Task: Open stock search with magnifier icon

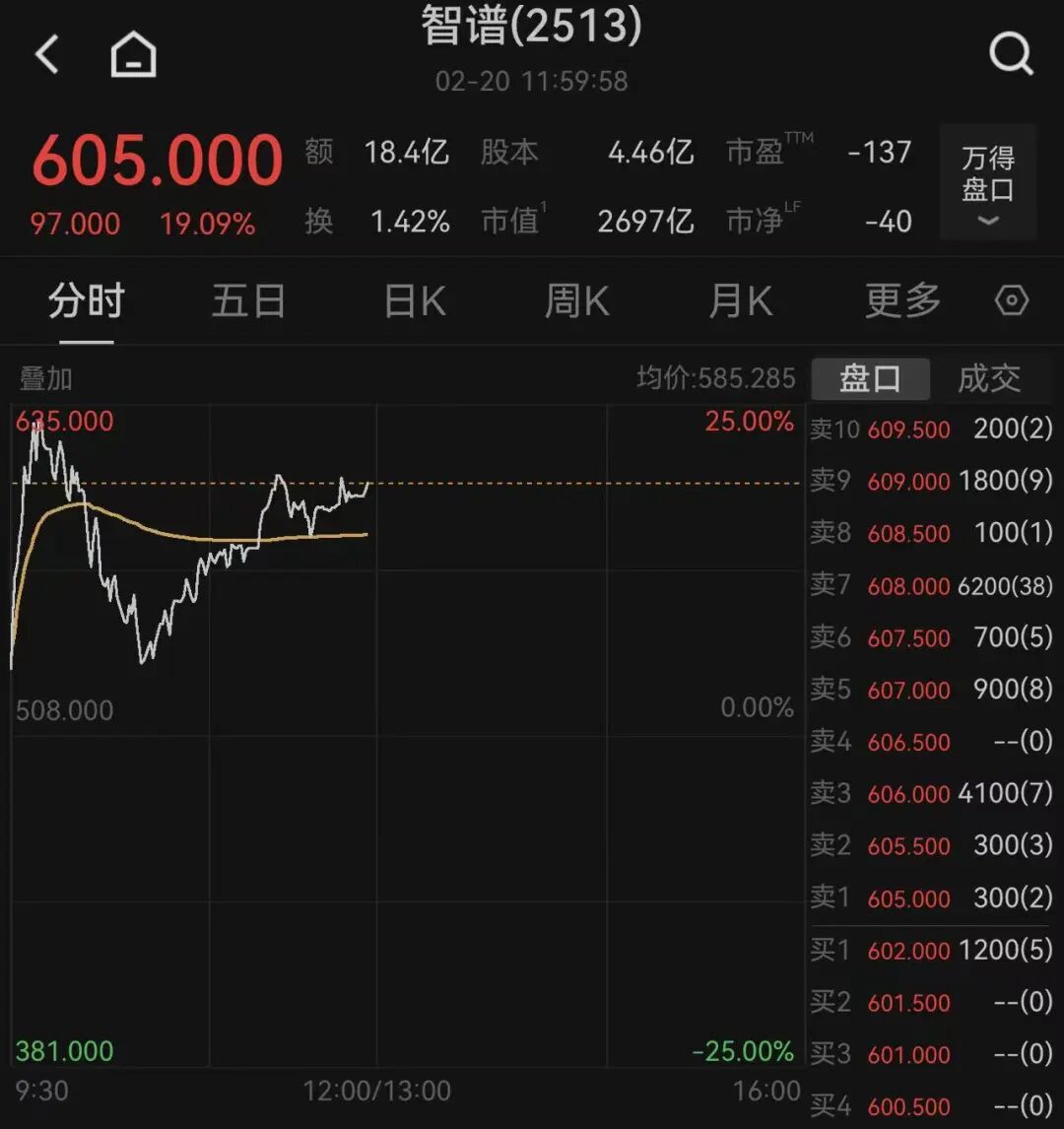Action: (1013, 54)
